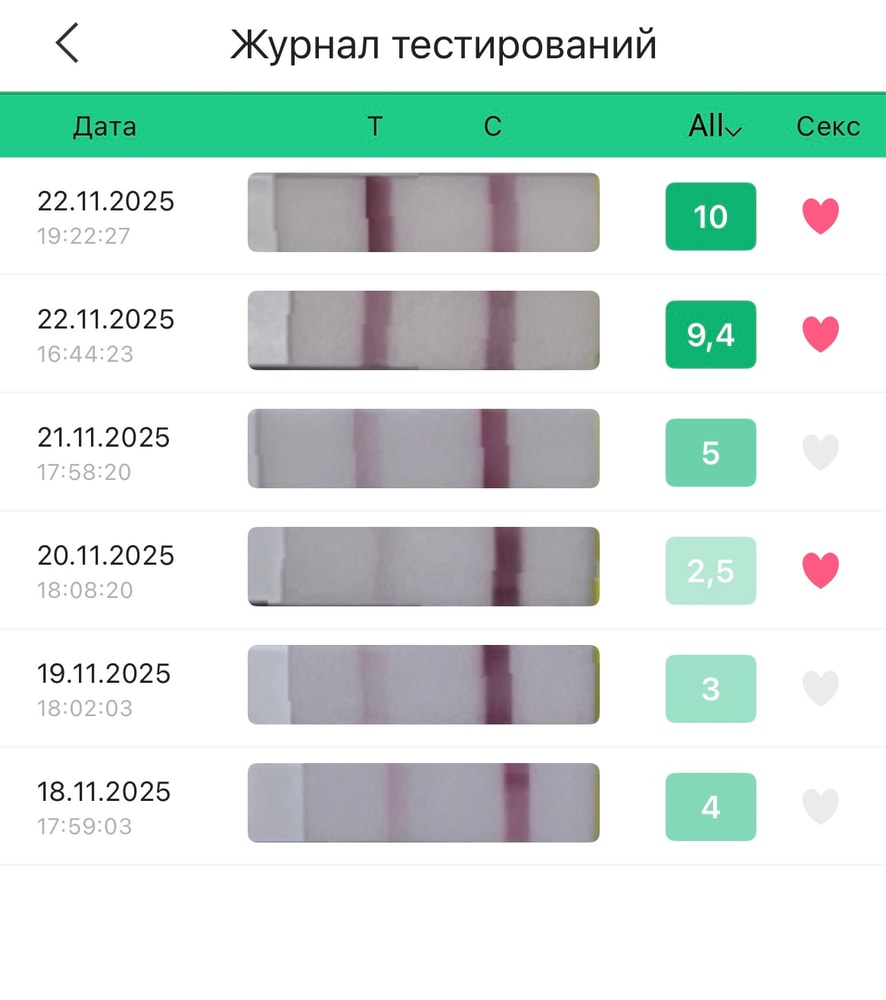
Task: Toggle the heart for 20.11.2025 entry
Action: click(x=820, y=570)
